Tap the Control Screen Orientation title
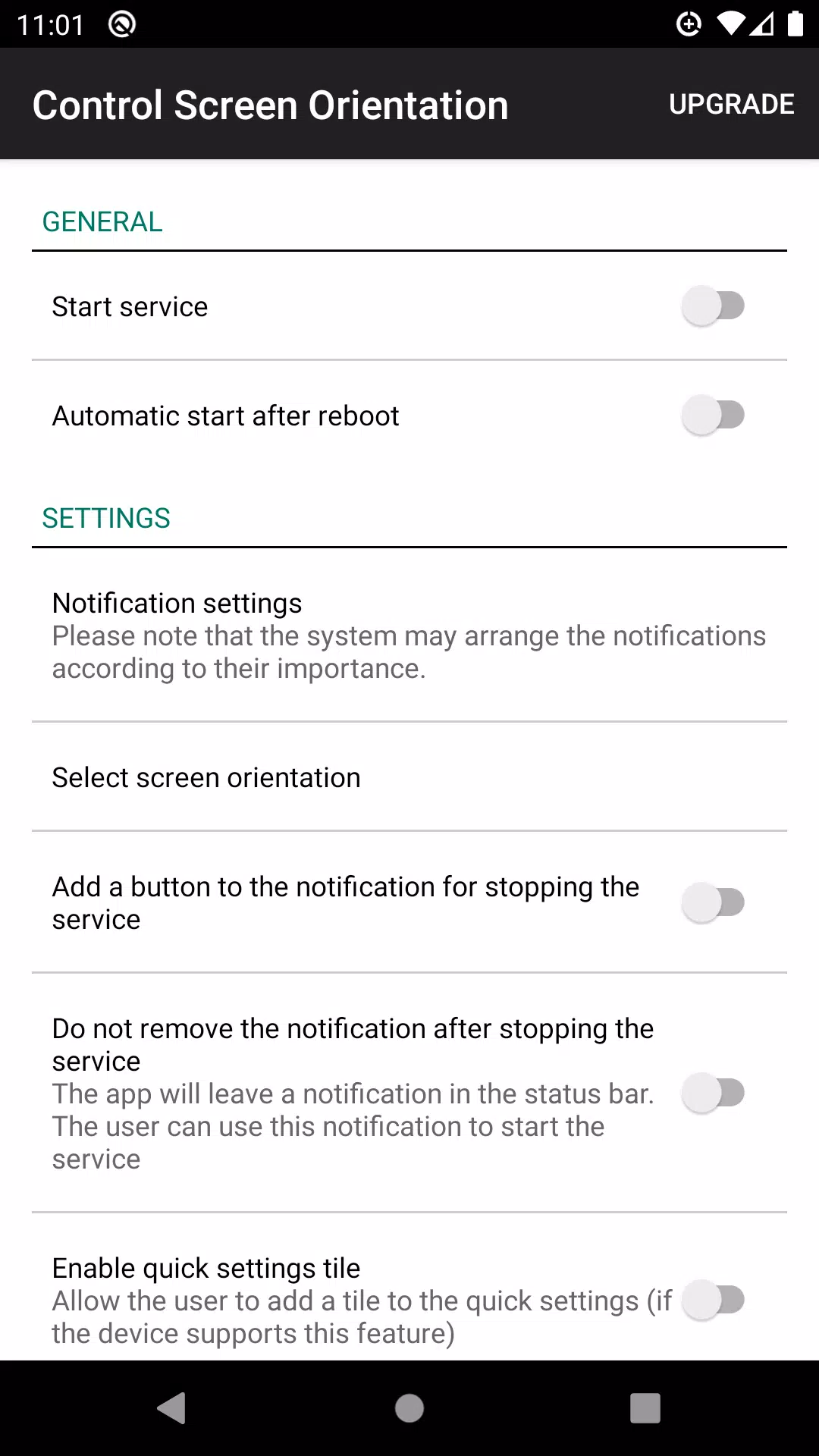The image size is (819, 1456). click(x=270, y=104)
